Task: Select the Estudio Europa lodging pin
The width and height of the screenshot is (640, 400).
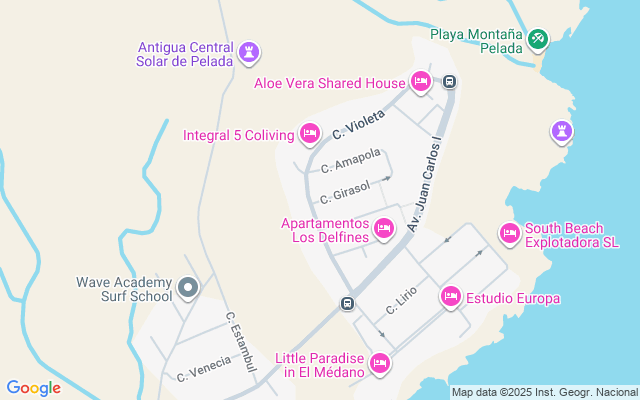Action: coord(450,297)
